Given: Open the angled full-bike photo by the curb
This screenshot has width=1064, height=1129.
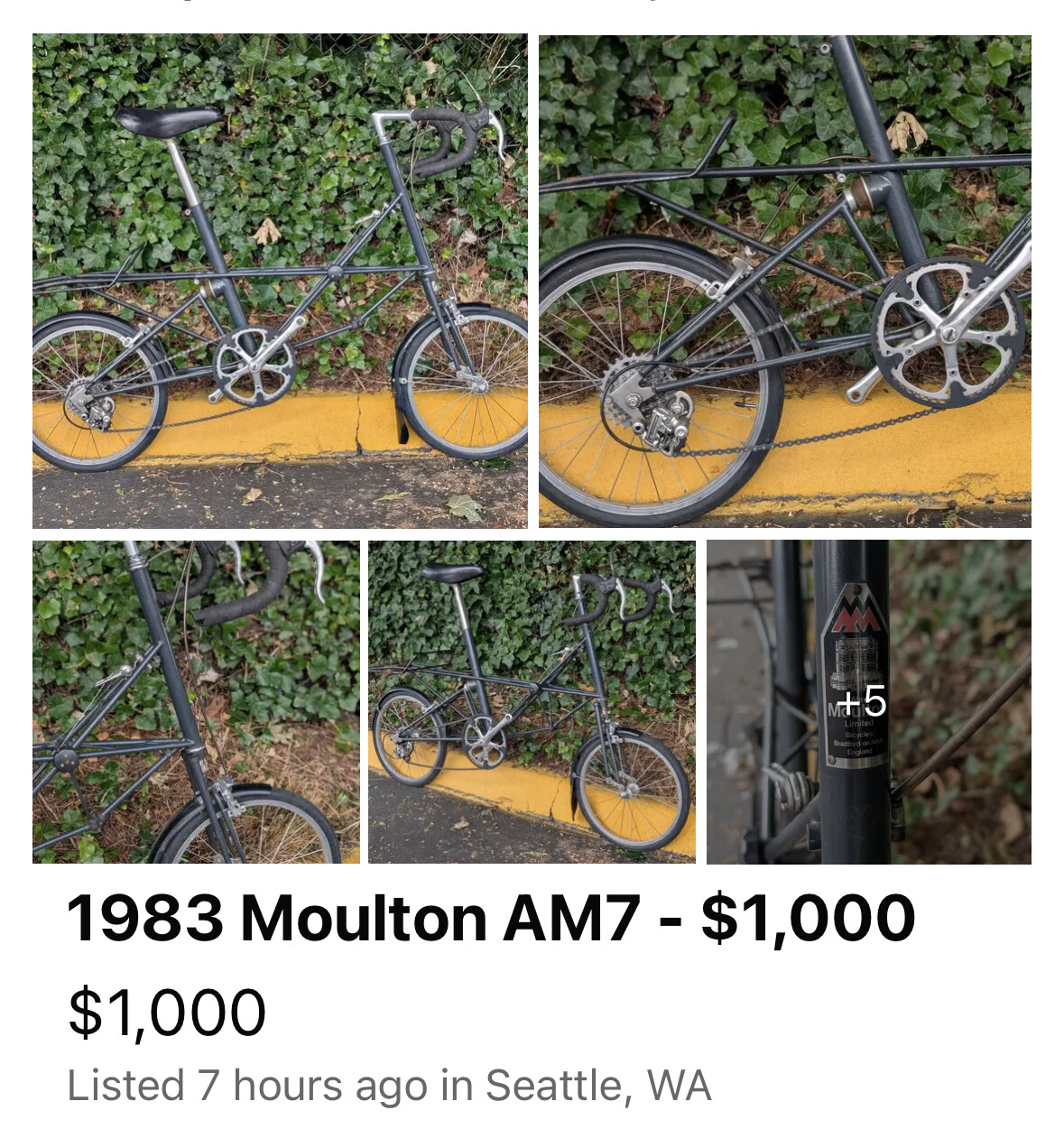Looking at the screenshot, I should 532,701.
